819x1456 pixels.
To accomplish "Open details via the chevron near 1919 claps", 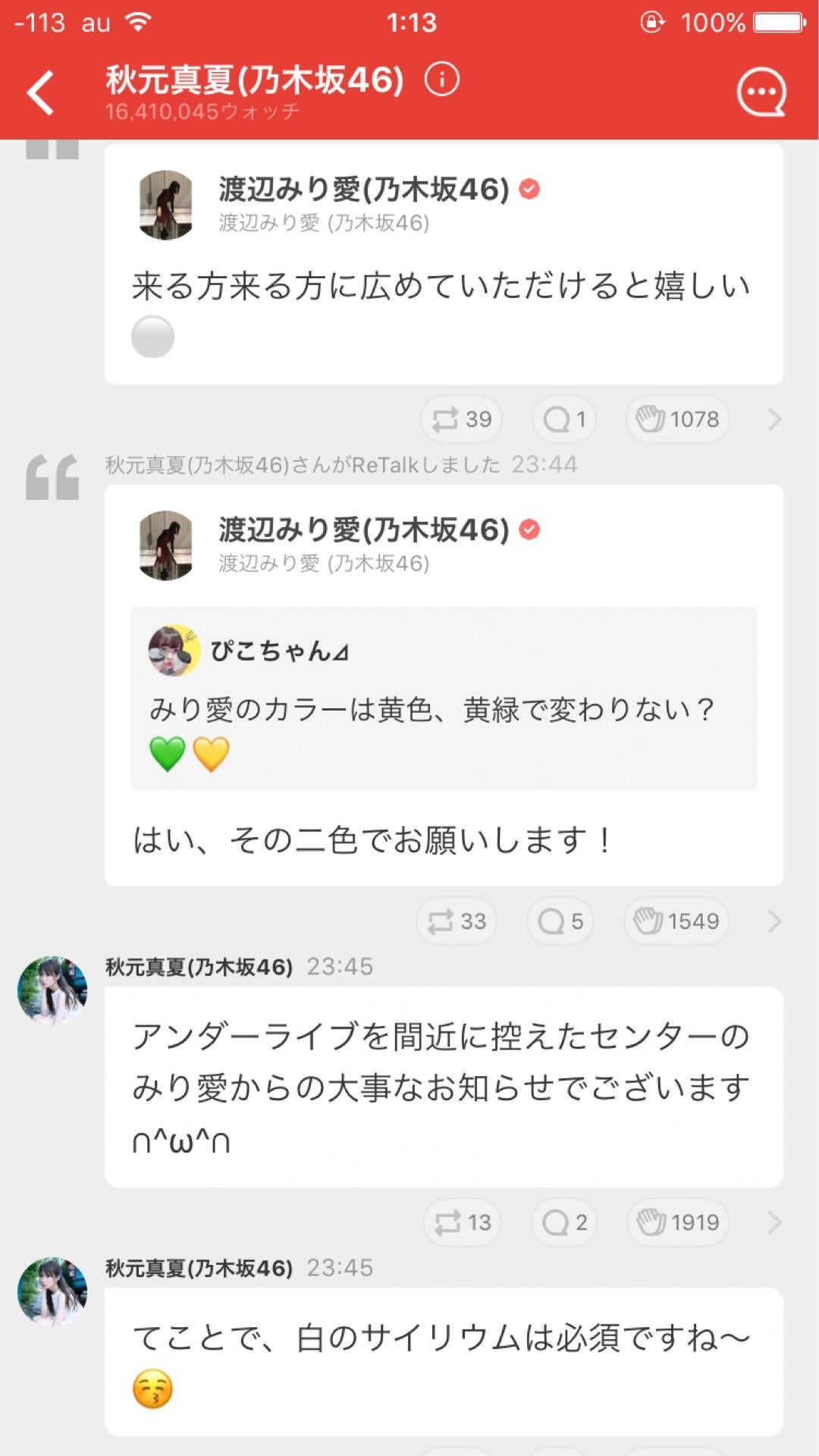I will 773,1222.
